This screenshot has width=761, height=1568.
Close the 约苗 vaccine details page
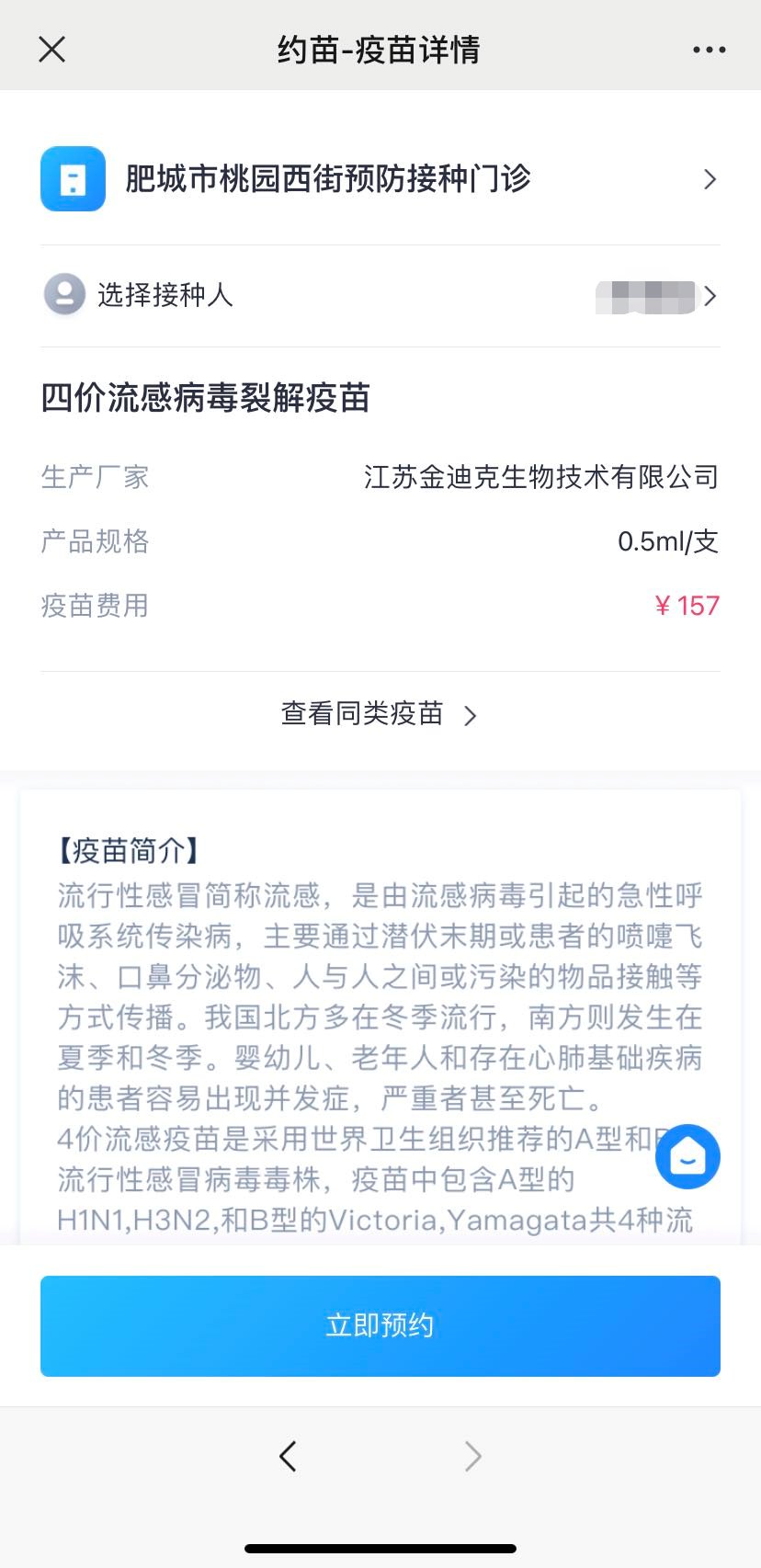(x=52, y=50)
